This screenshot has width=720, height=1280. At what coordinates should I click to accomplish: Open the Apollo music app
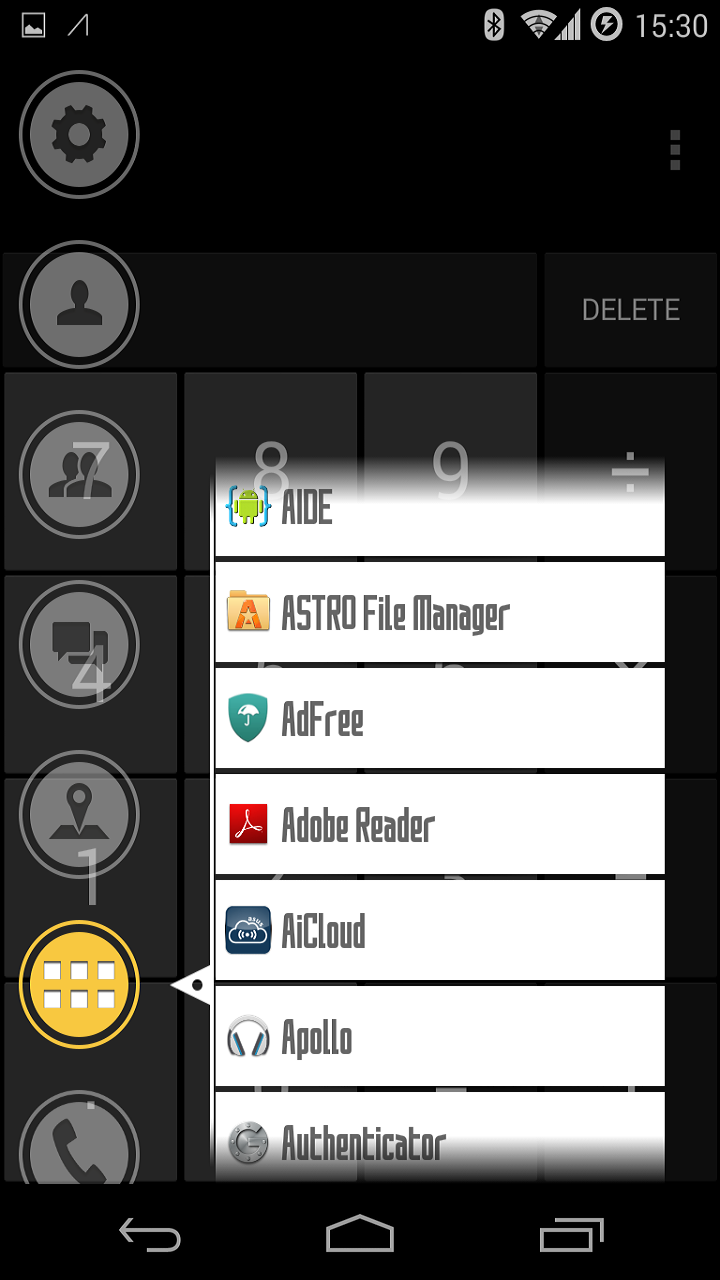(440, 1037)
